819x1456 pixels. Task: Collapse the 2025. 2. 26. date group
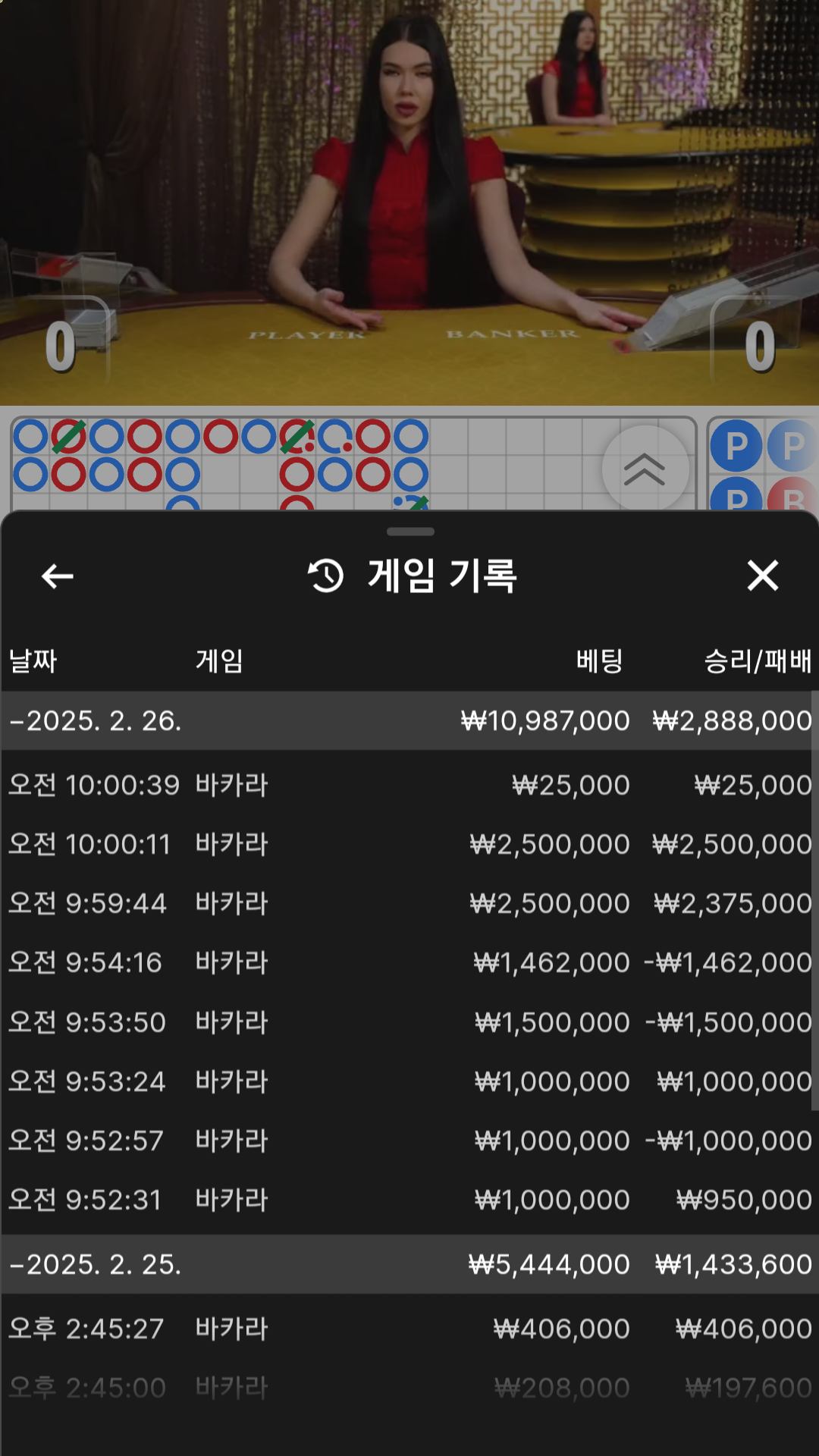click(96, 720)
